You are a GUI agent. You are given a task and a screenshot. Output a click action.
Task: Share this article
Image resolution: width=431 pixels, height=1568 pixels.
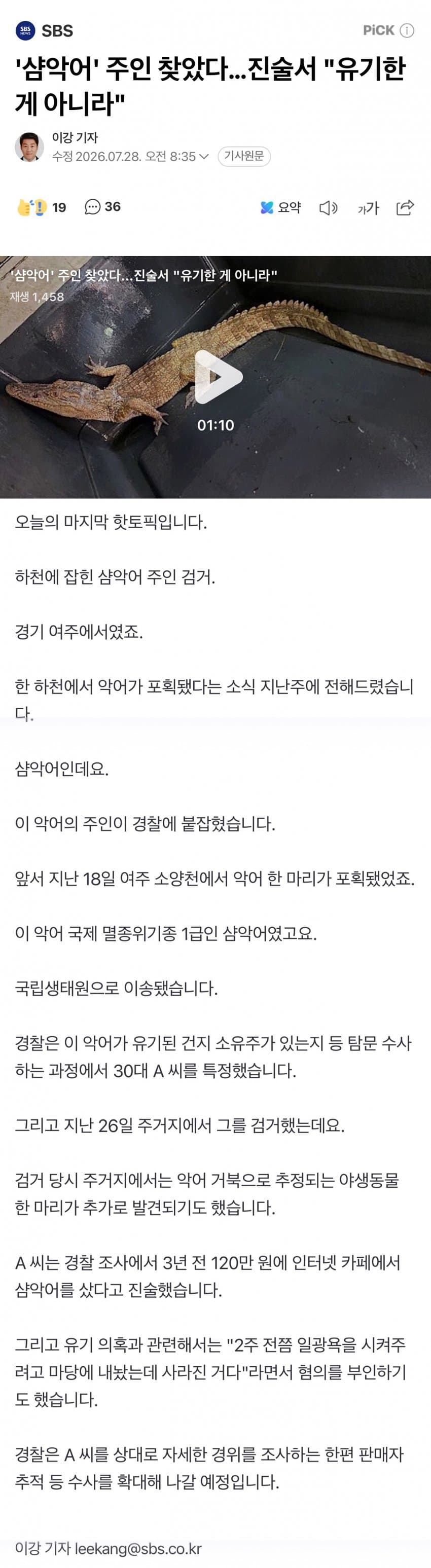[x=406, y=207]
